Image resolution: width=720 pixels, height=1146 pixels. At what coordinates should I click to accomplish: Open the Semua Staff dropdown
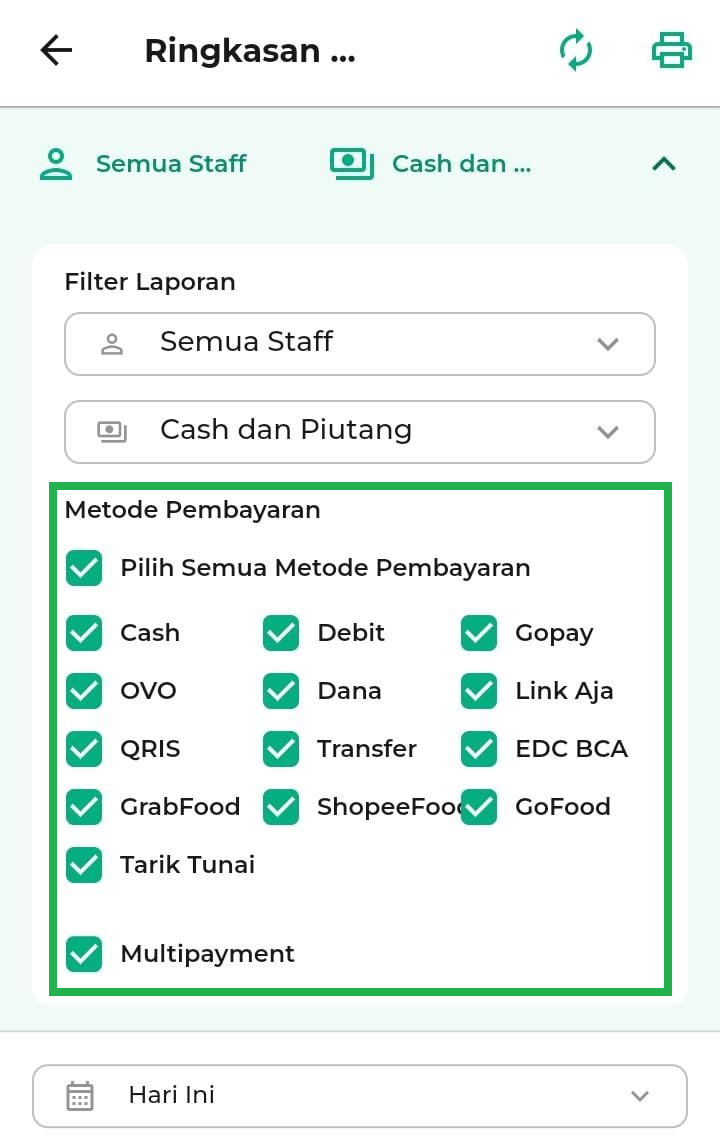coord(359,344)
